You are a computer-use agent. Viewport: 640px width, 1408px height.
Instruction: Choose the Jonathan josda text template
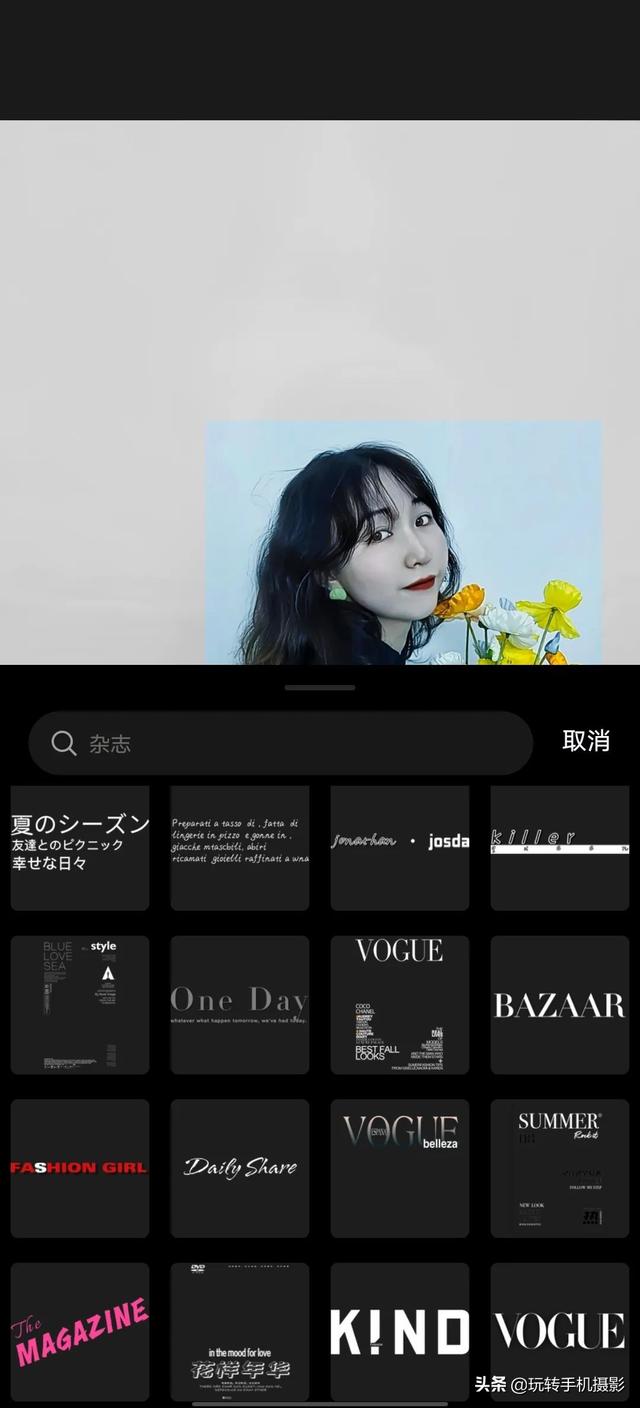pos(400,847)
